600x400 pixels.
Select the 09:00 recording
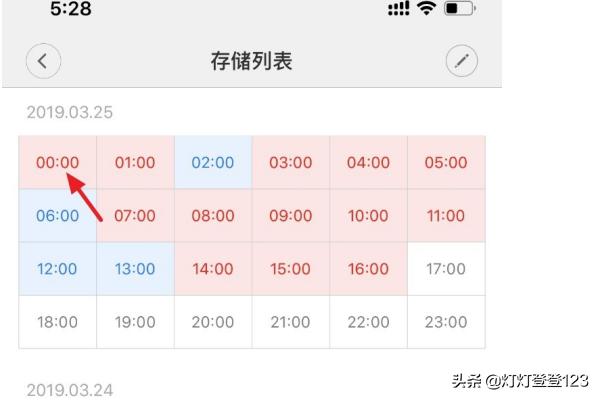(291, 215)
